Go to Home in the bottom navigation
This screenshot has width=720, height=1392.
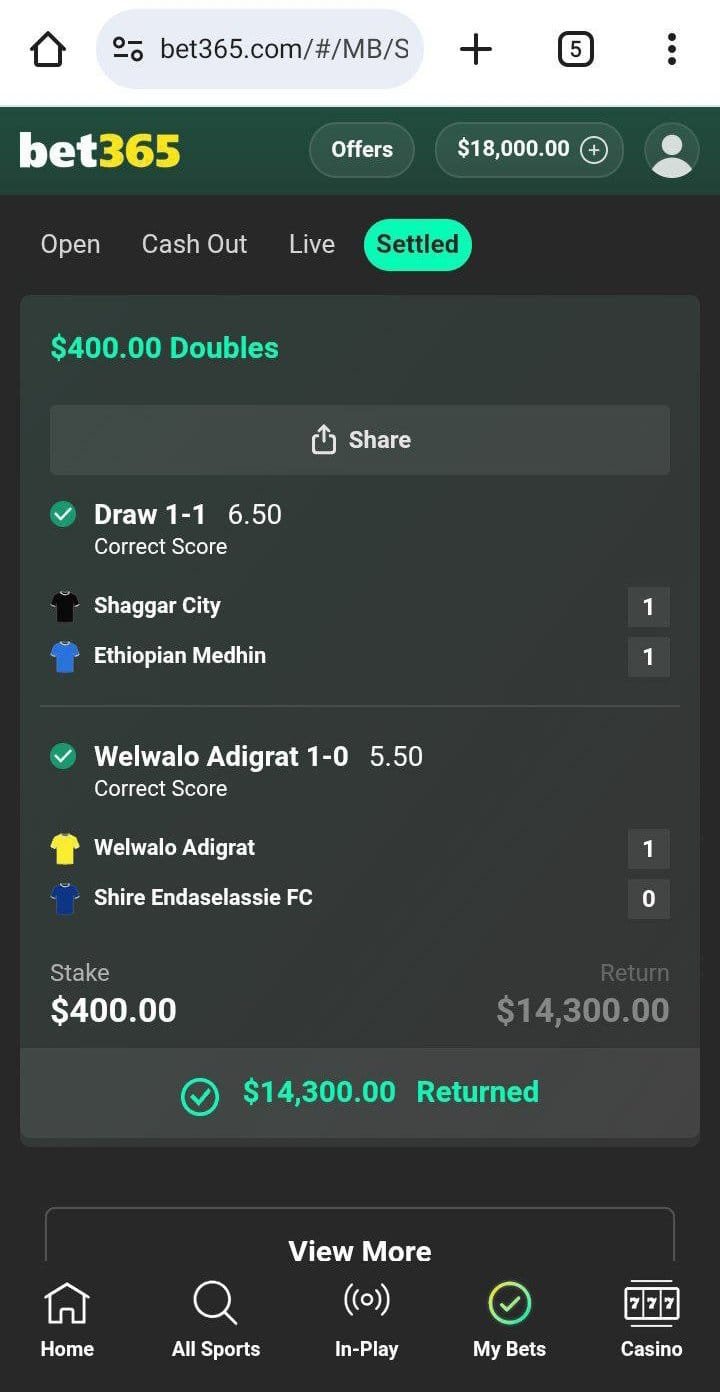tap(67, 1322)
